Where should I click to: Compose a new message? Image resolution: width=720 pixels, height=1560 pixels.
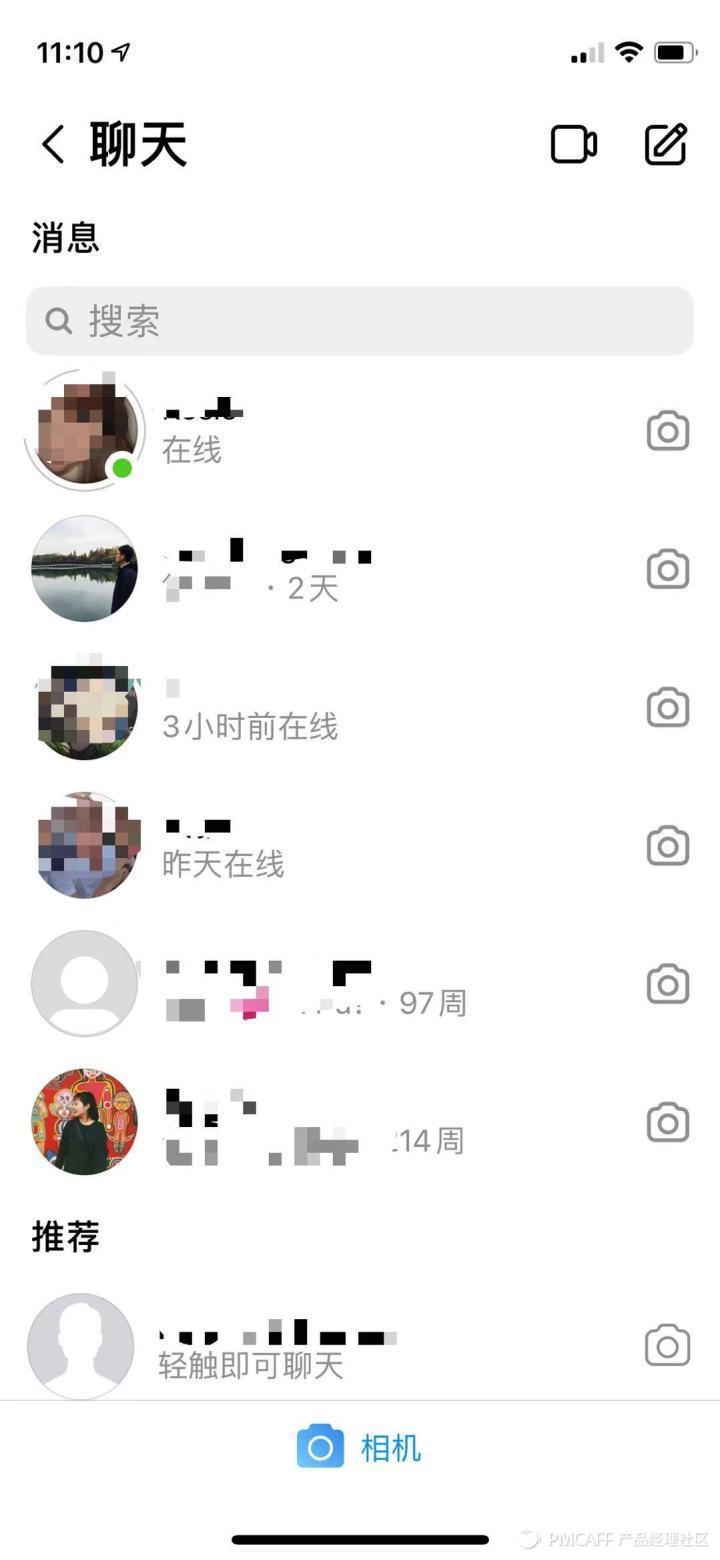tap(666, 145)
